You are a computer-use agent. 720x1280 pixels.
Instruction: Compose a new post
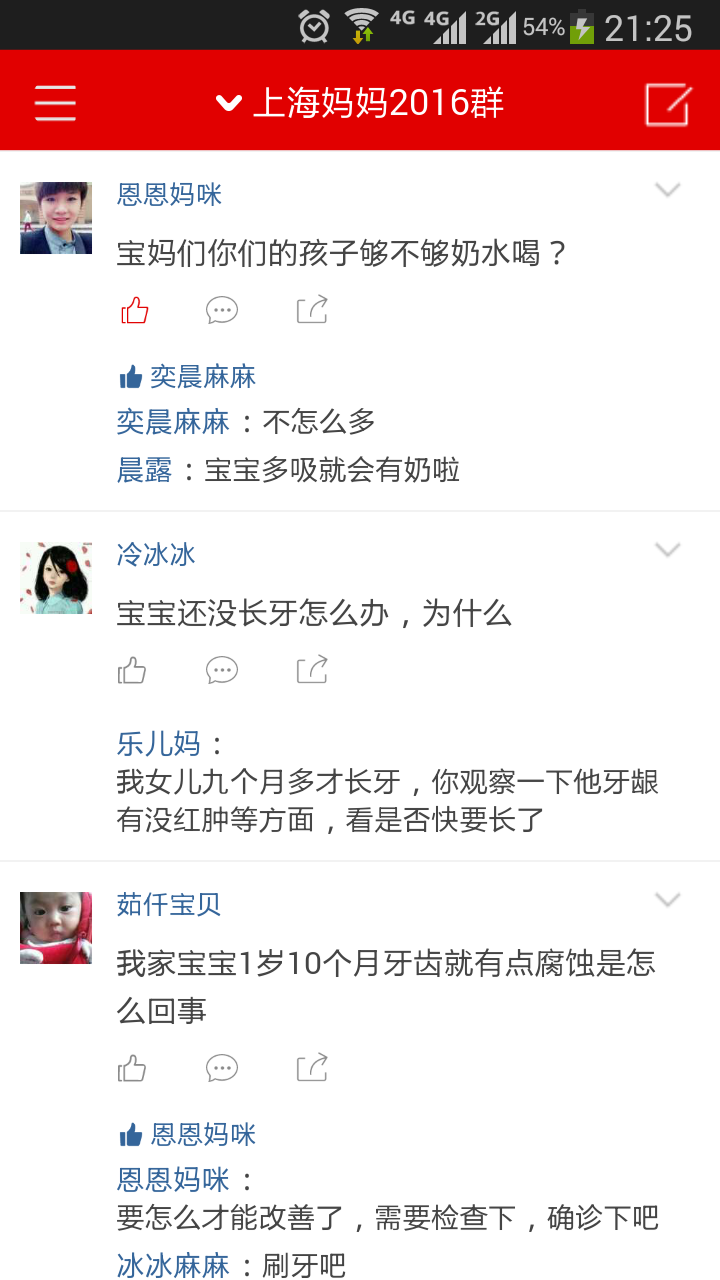[667, 104]
